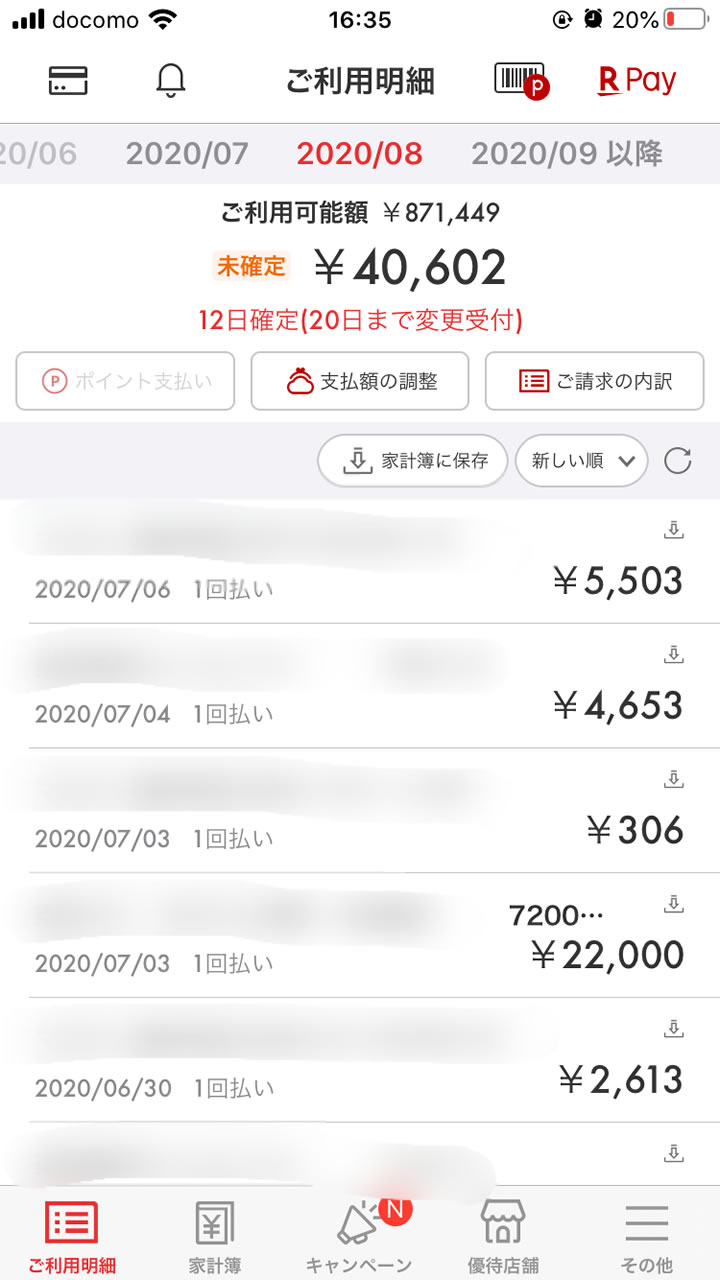The width and height of the screenshot is (720, 1280).
Task: Open the barcode point payment icon
Action: coord(521,80)
